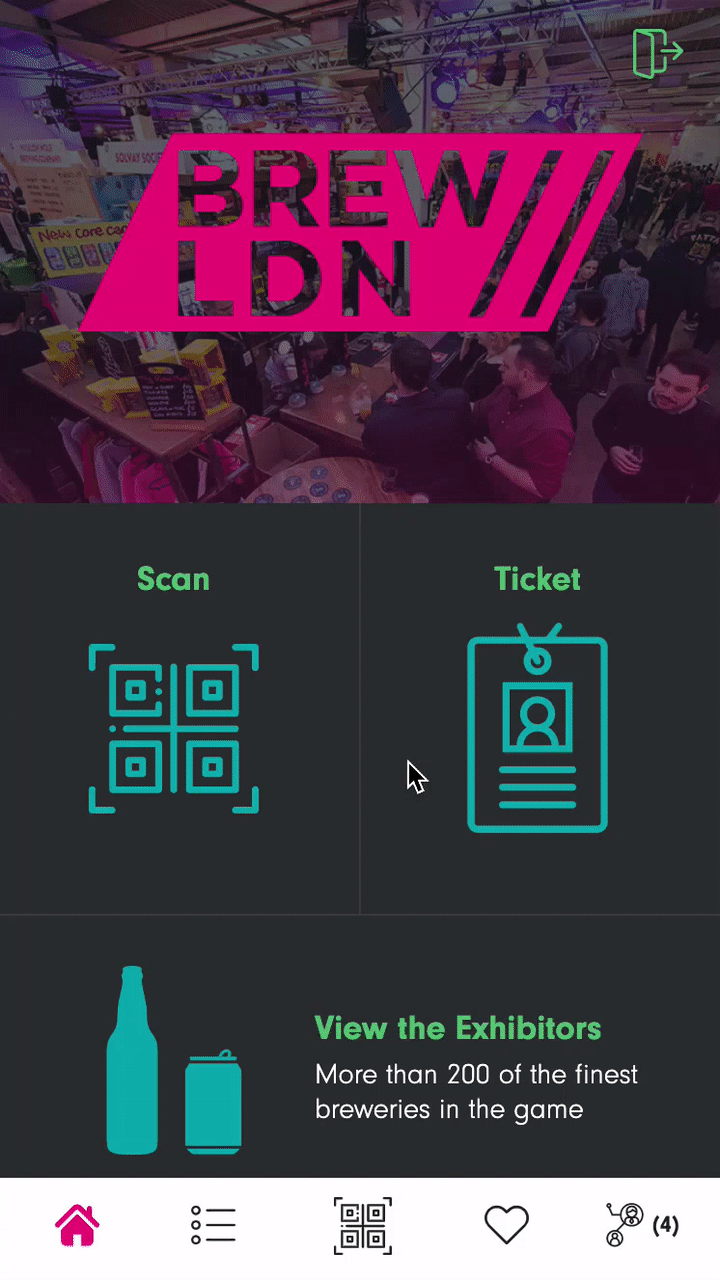720x1280 pixels.
Task: Go to the Home tab
Action: pyautogui.click(x=77, y=1225)
